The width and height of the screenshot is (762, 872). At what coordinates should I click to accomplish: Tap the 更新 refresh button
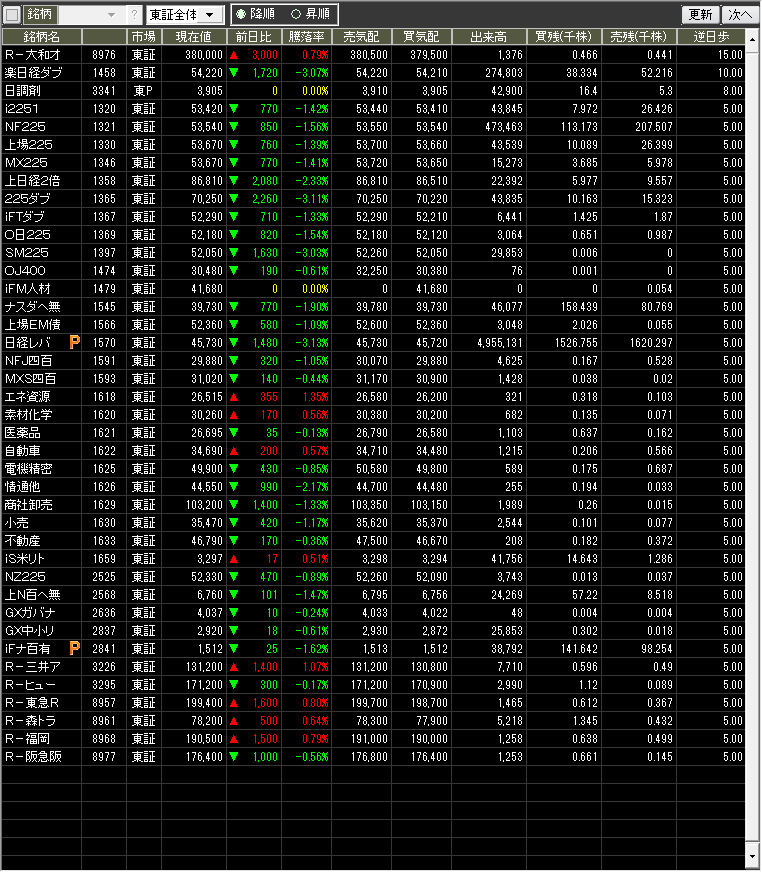(701, 15)
